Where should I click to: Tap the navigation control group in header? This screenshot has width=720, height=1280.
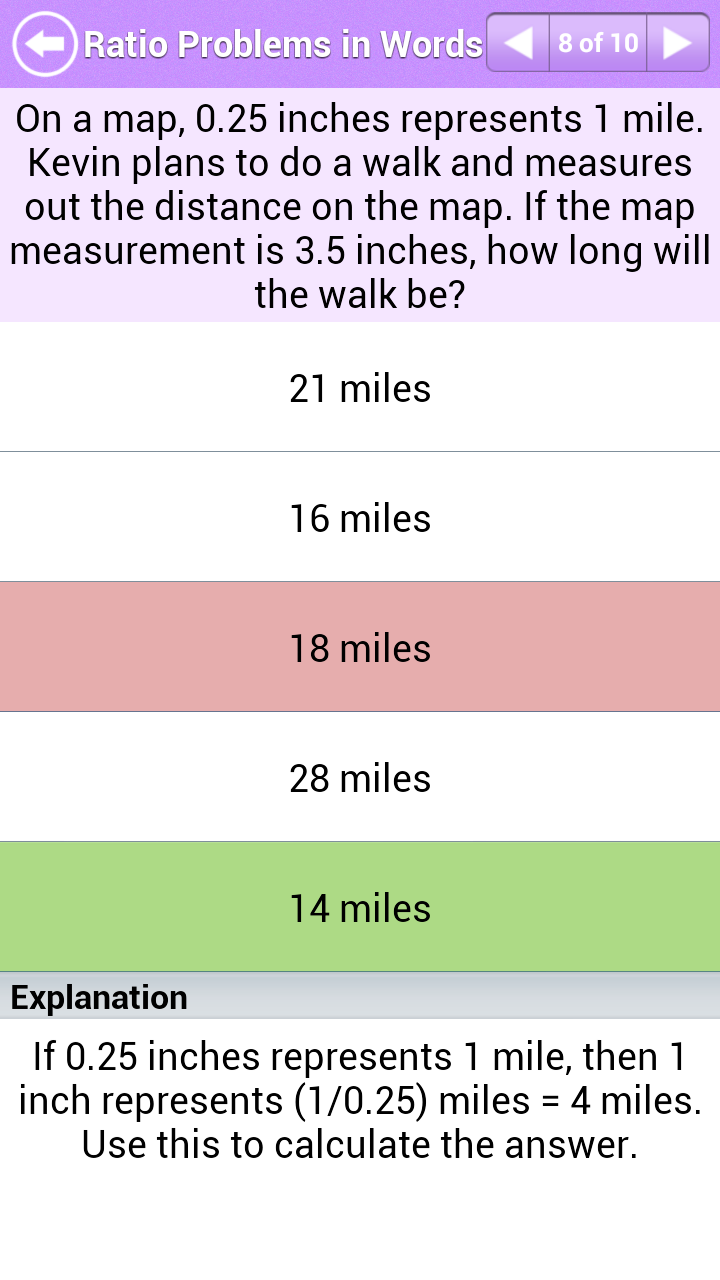point(598,42)
